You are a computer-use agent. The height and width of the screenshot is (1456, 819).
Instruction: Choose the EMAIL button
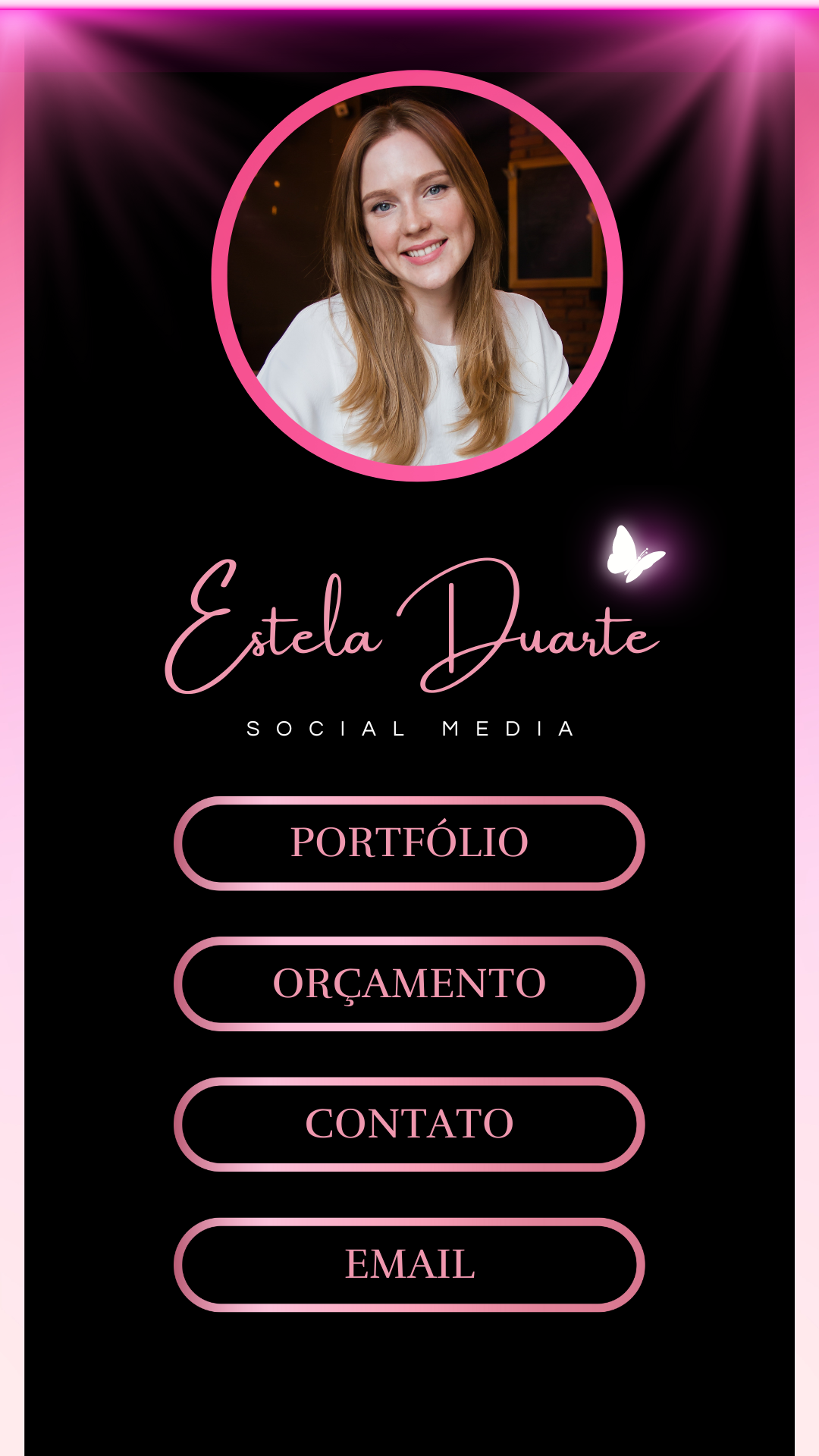(x=409, y=1264)
